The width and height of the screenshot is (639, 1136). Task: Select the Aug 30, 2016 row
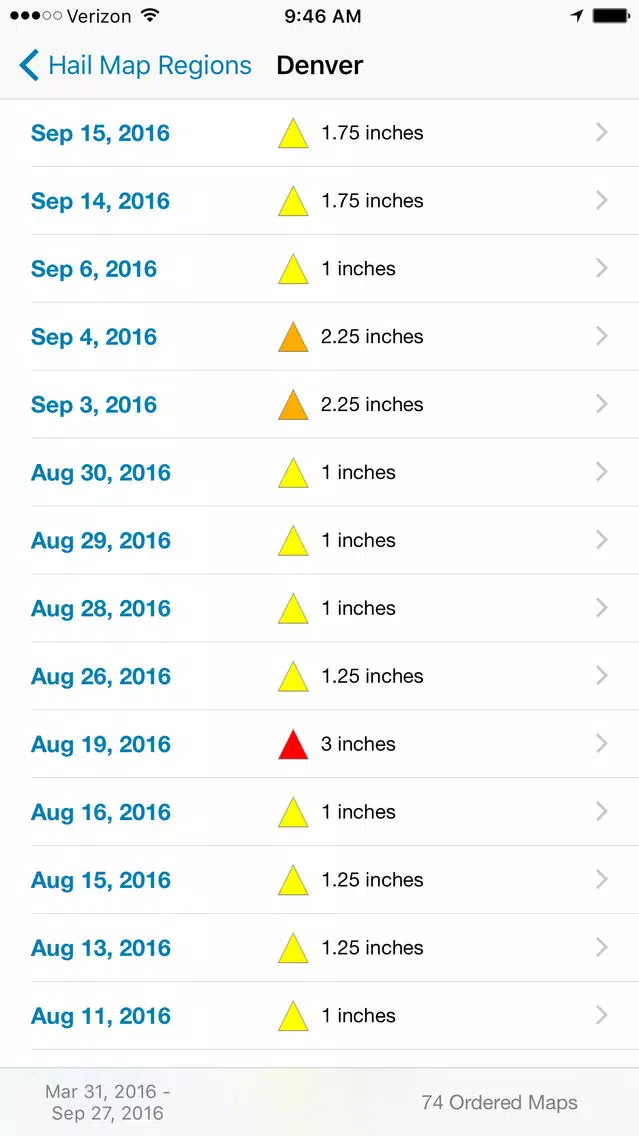click(x=320, y=472)
